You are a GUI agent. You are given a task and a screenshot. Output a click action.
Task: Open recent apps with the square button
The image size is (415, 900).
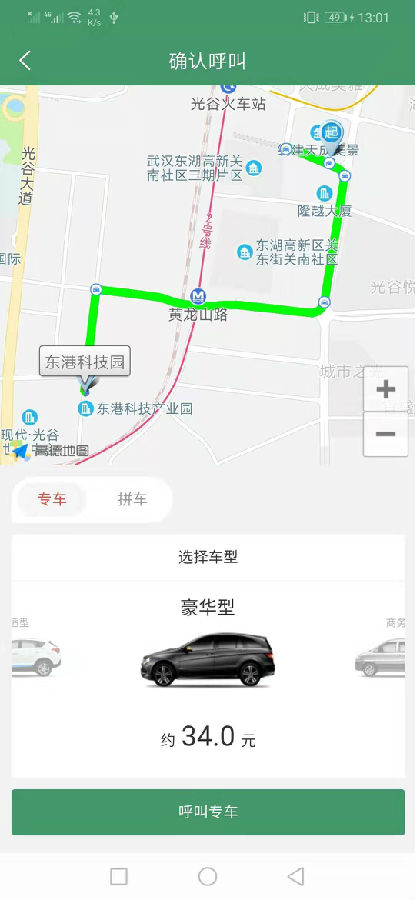point(119,876)
